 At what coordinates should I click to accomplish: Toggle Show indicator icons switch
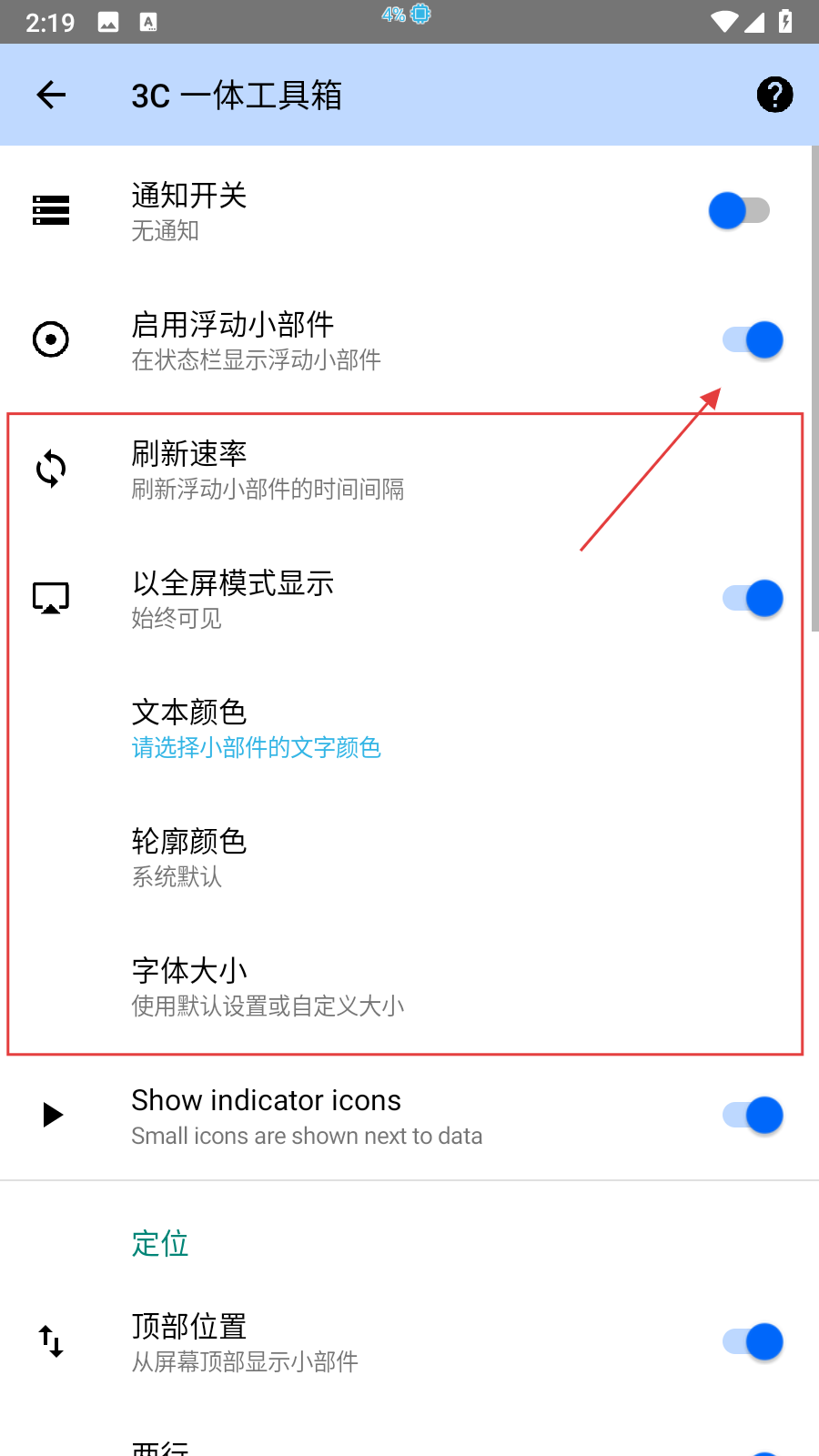click(x=753, y=1116)
